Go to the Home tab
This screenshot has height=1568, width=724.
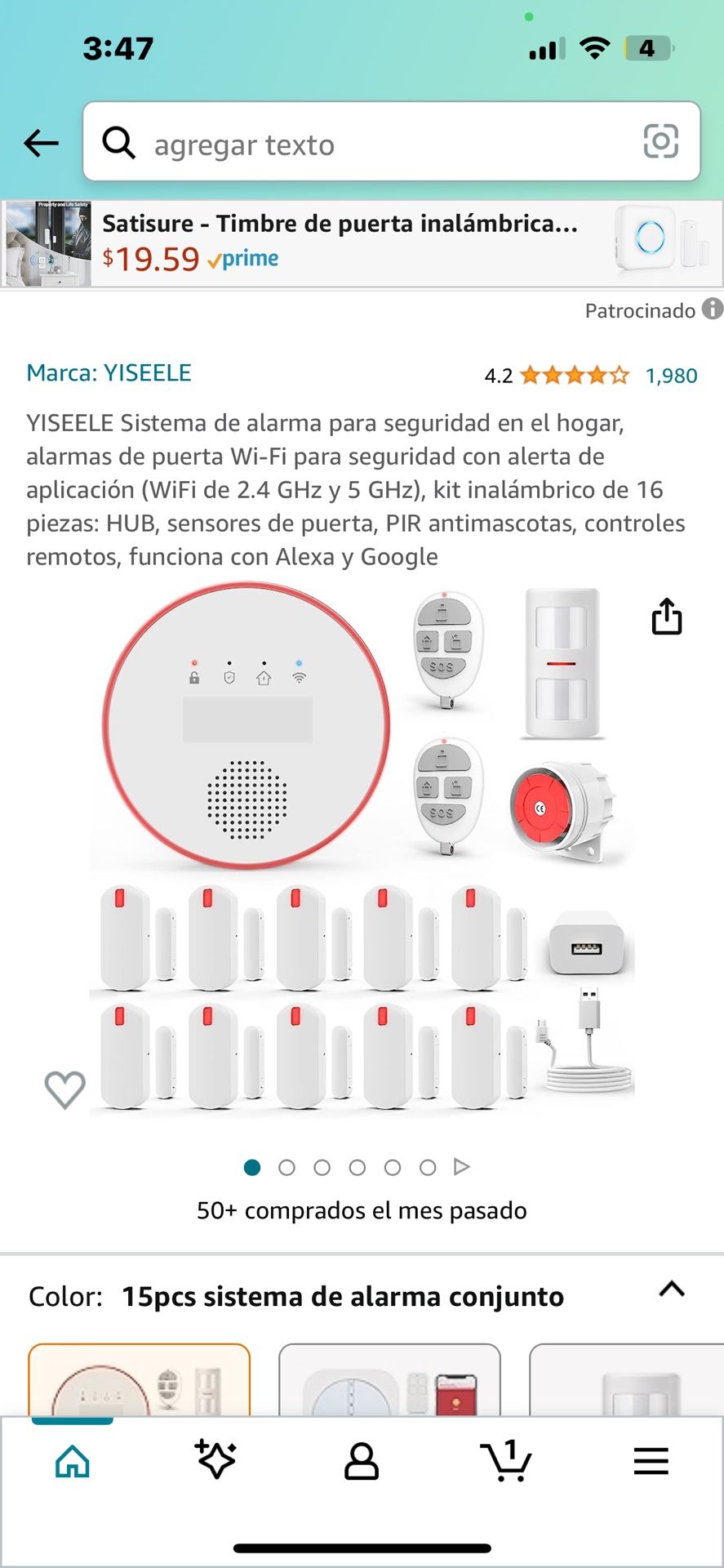[x=72, y=1461]
